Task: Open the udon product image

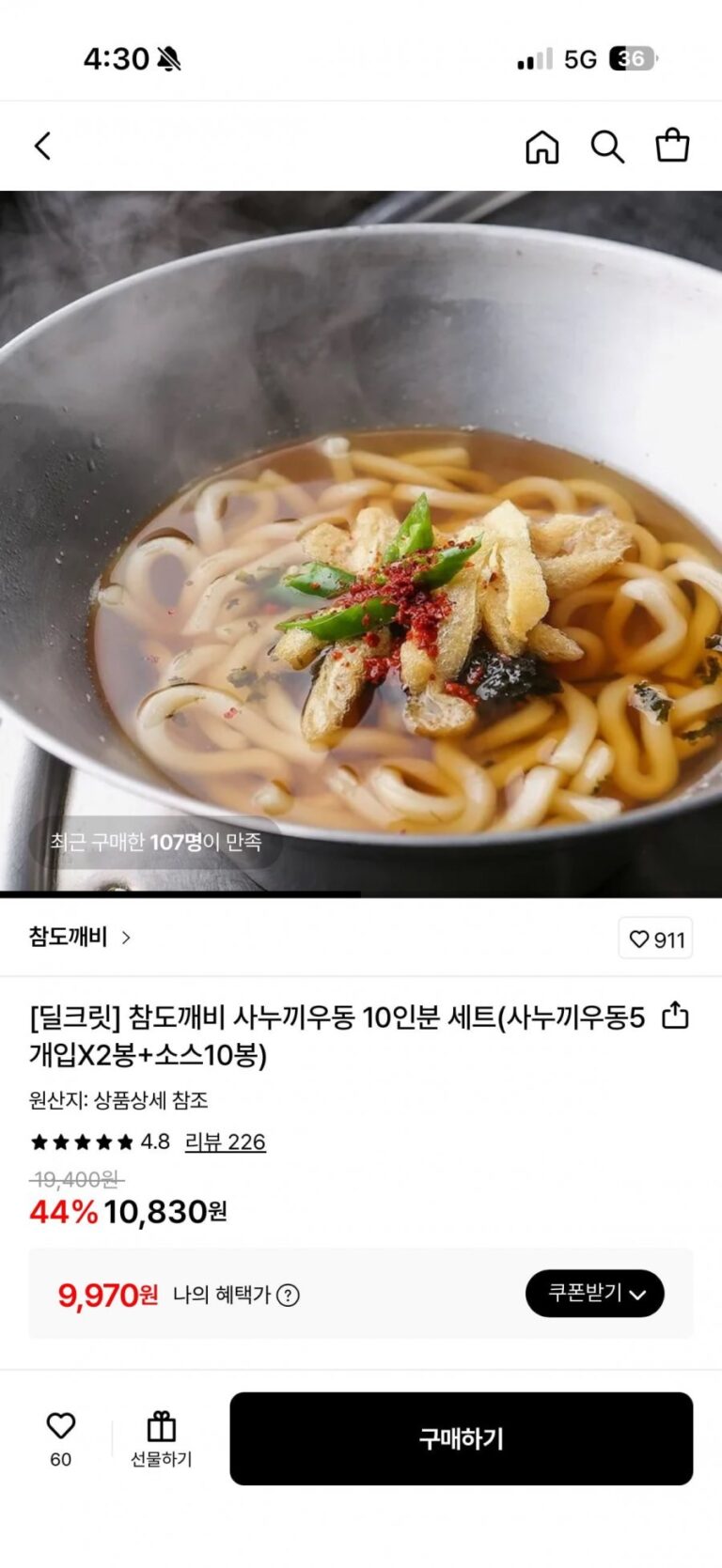Action: click(x=361, y=545)
